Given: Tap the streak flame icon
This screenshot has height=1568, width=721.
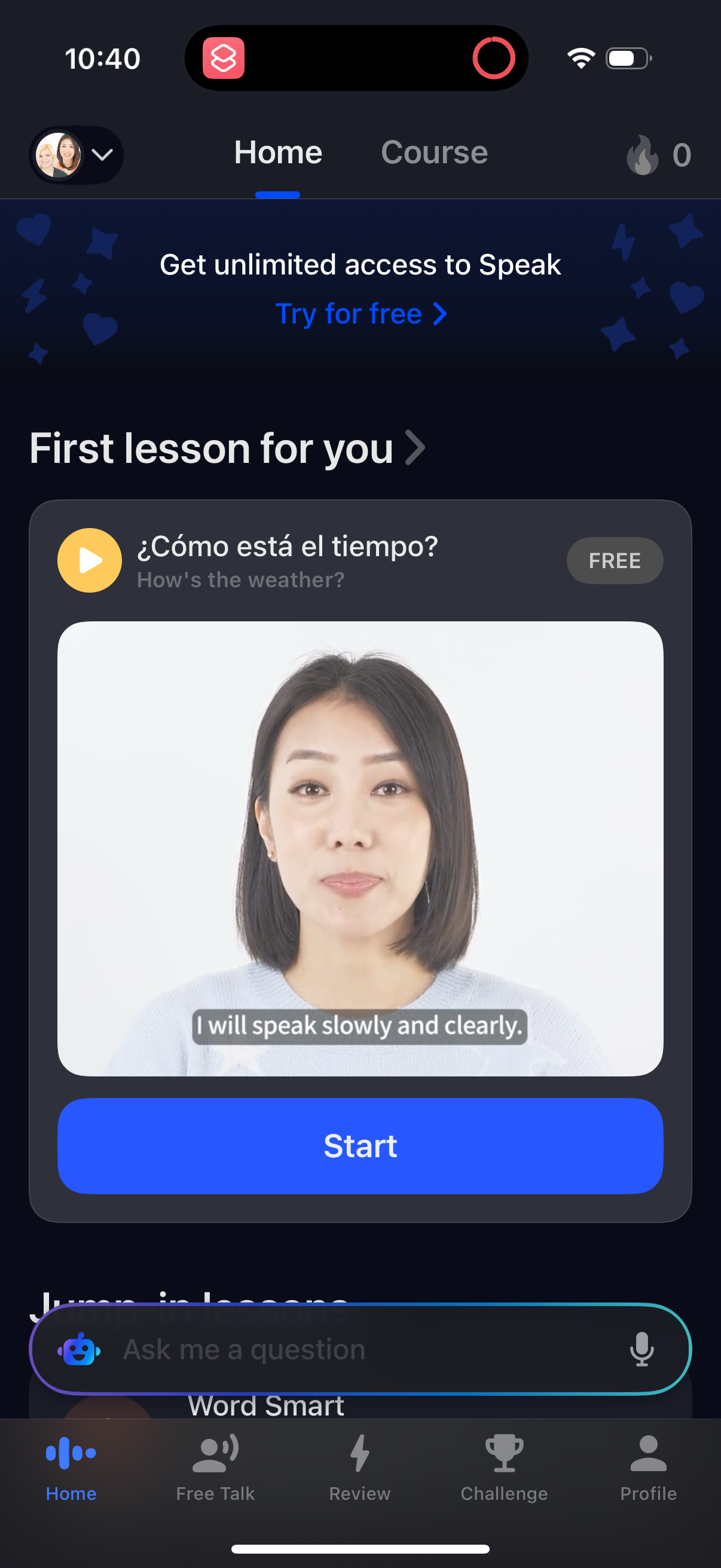Looking at the screenshot, I should [642, 154].
